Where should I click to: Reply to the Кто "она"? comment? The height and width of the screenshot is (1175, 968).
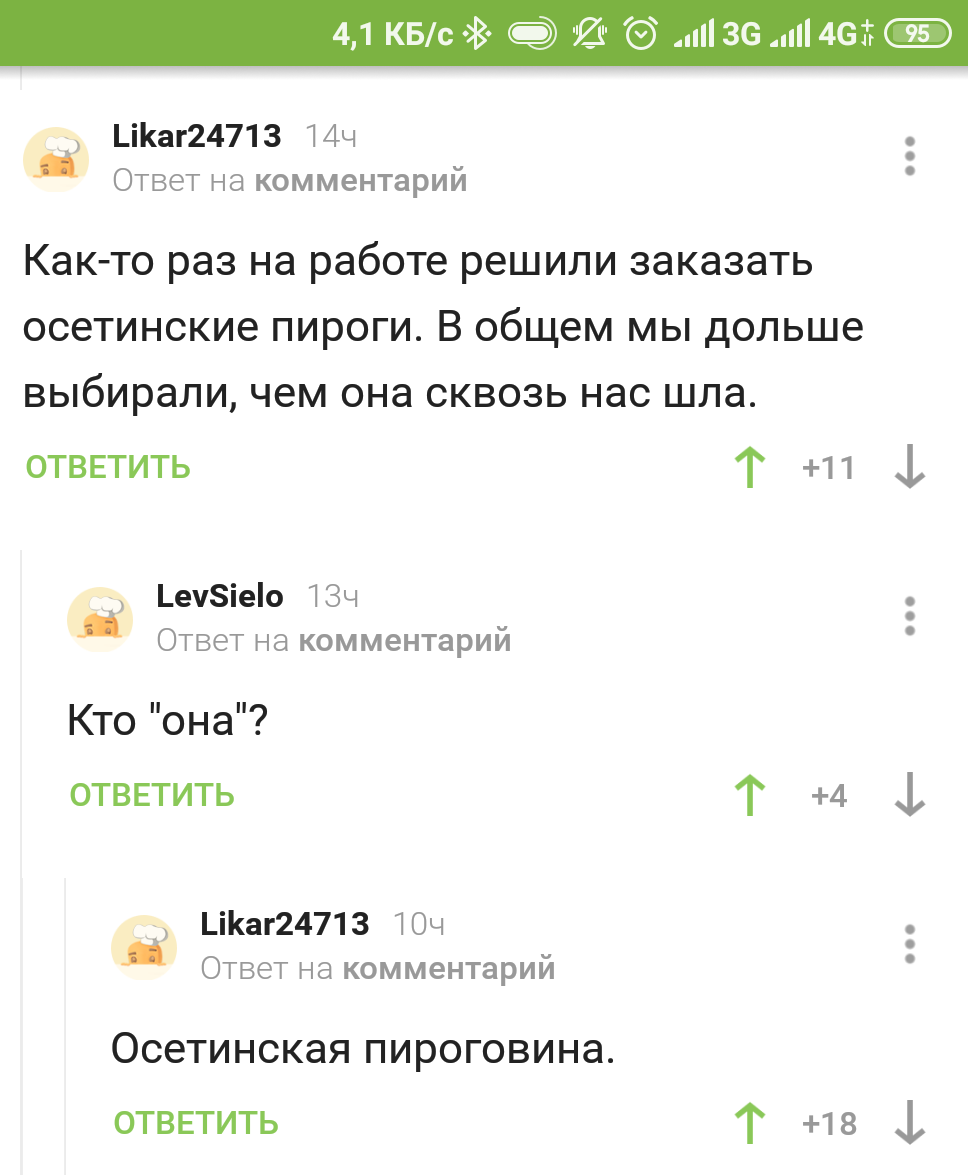(x=152, y=795)
